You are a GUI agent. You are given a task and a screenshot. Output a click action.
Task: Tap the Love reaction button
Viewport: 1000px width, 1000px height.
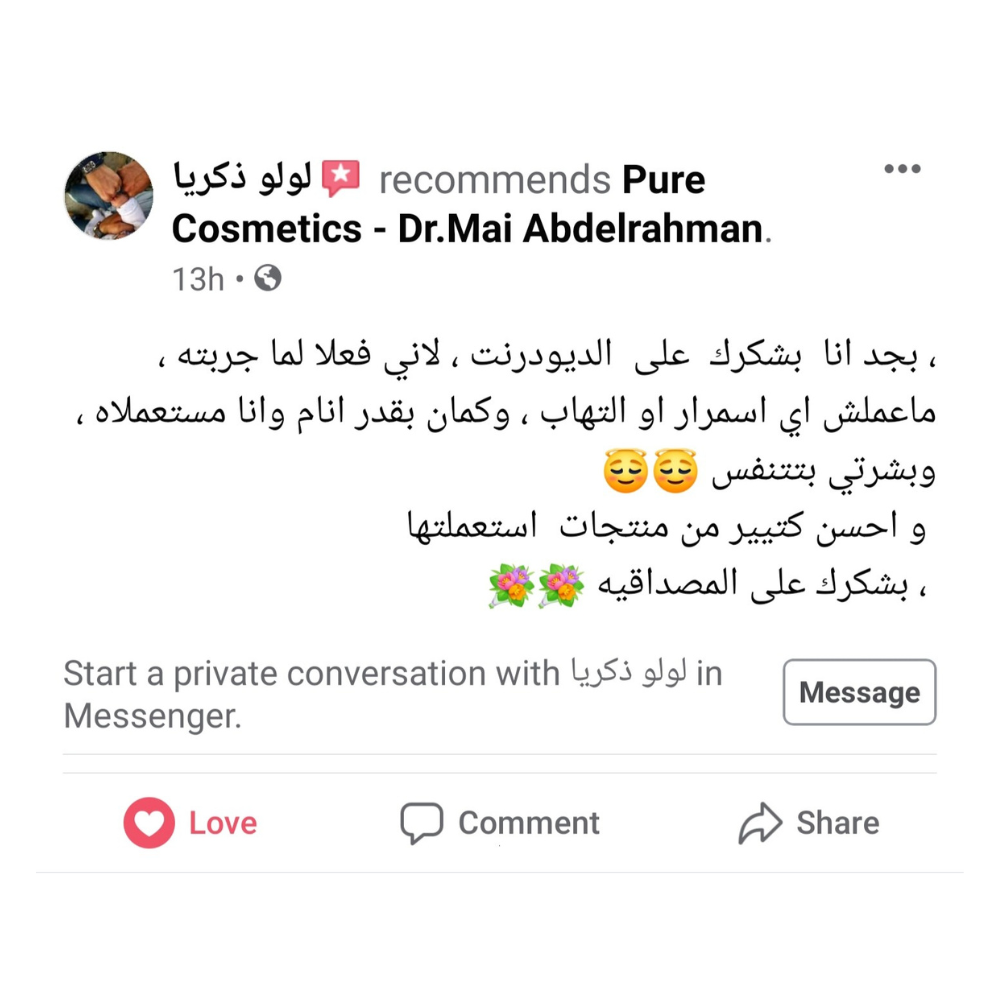191,823
